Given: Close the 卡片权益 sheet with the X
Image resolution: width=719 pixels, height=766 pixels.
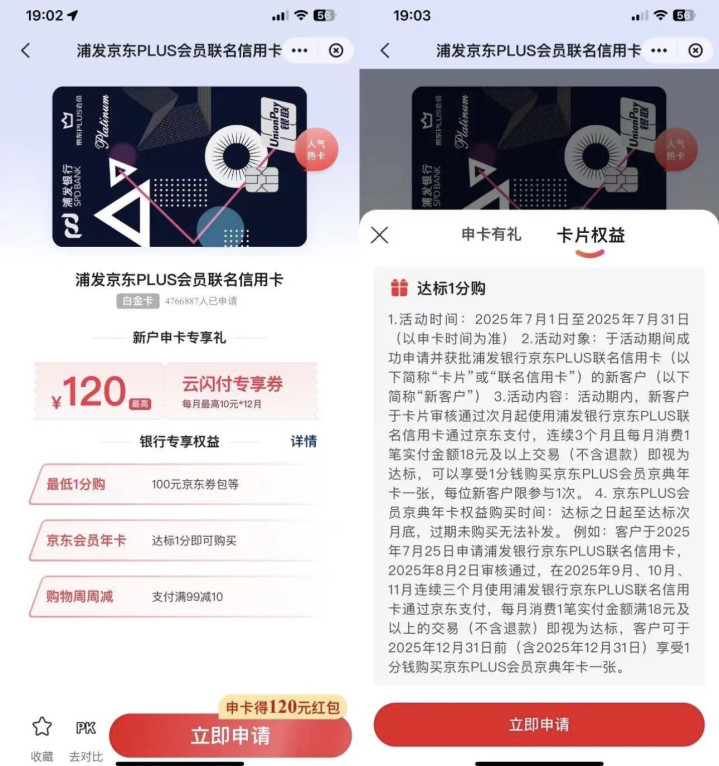Looking at the screenshot, I should tap(380, 235).
